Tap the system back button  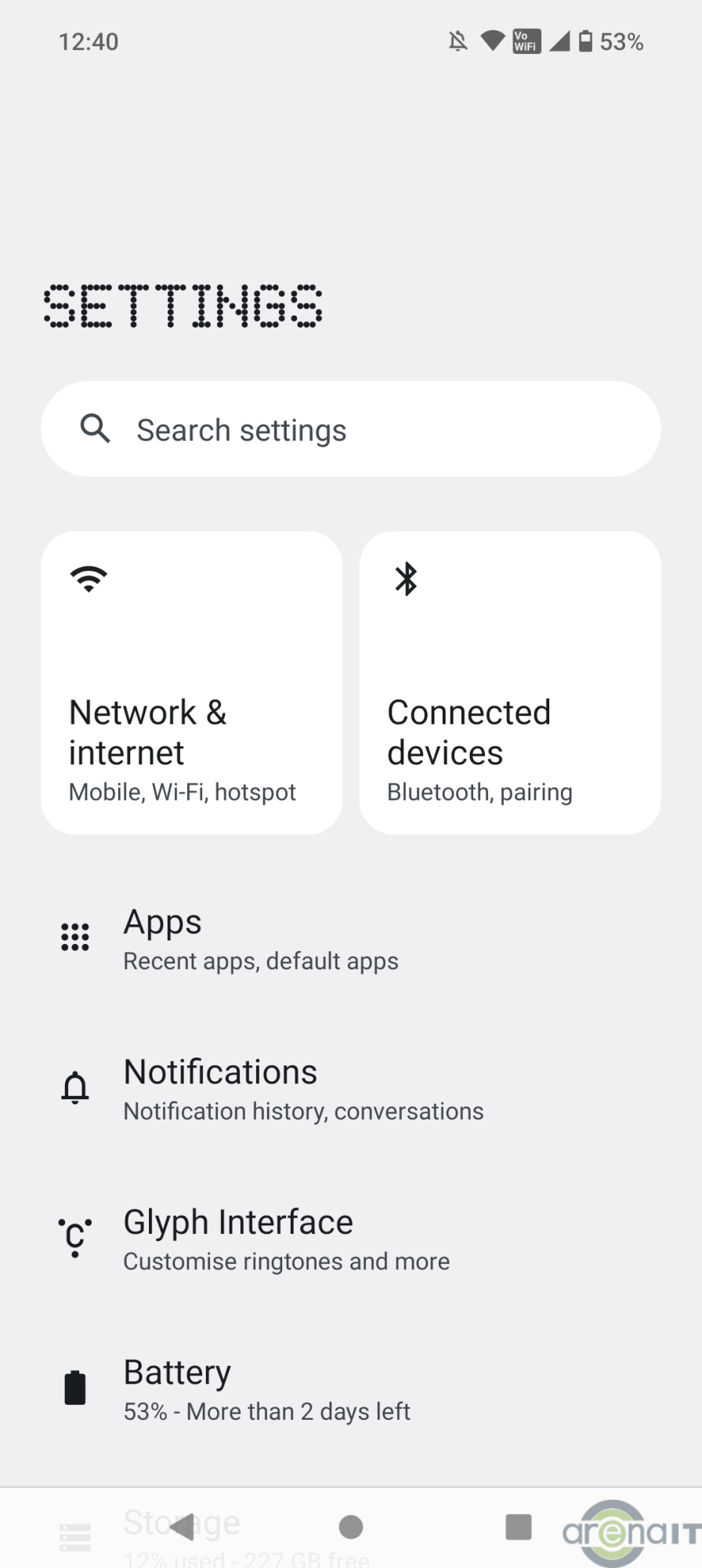click(x=182, y=1526)
